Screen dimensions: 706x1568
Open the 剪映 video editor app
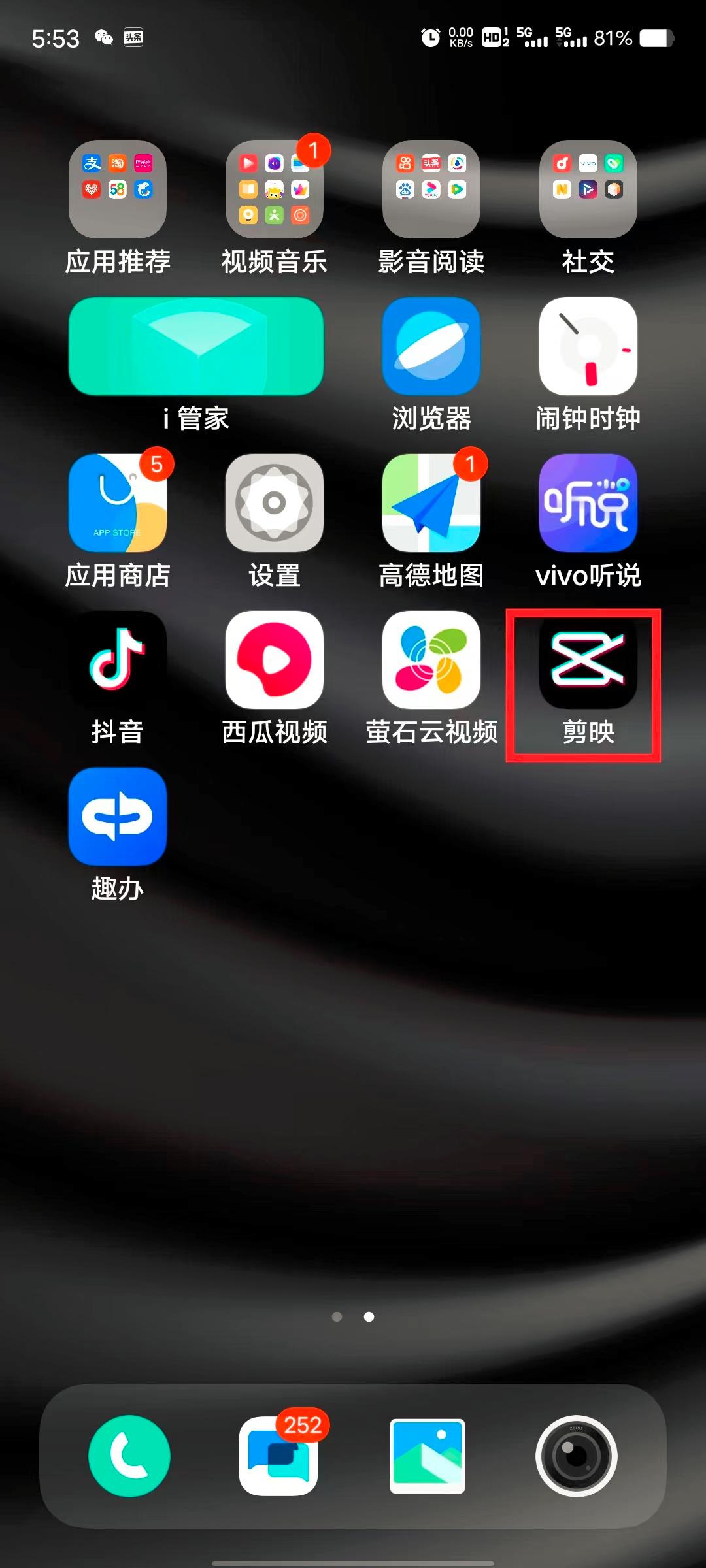point(588,660)
